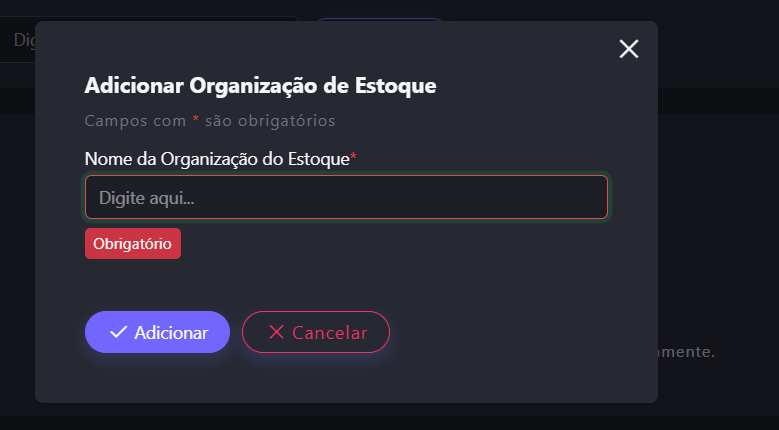Tap the Adicionar button

click(158, 333)
